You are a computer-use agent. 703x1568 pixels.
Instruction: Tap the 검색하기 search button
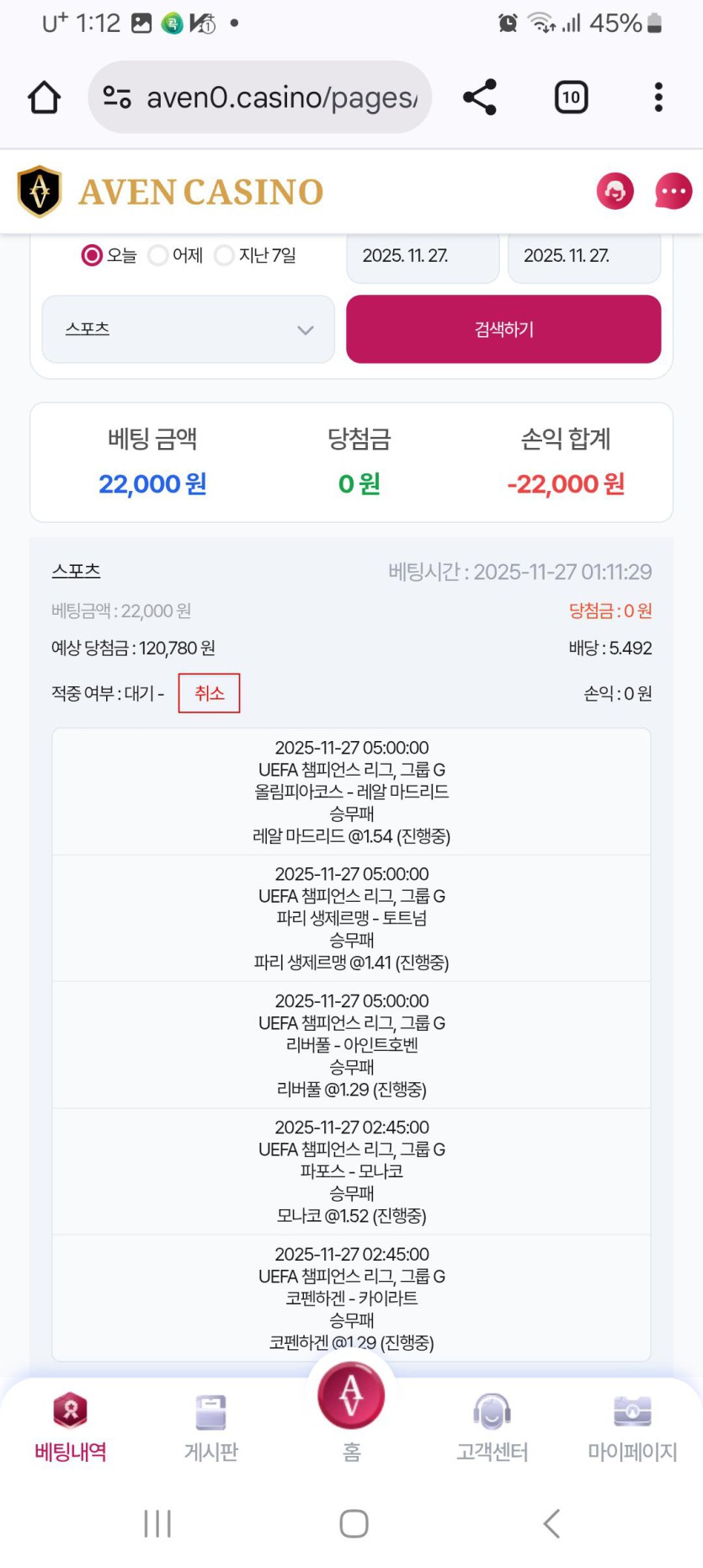point(503,329)
